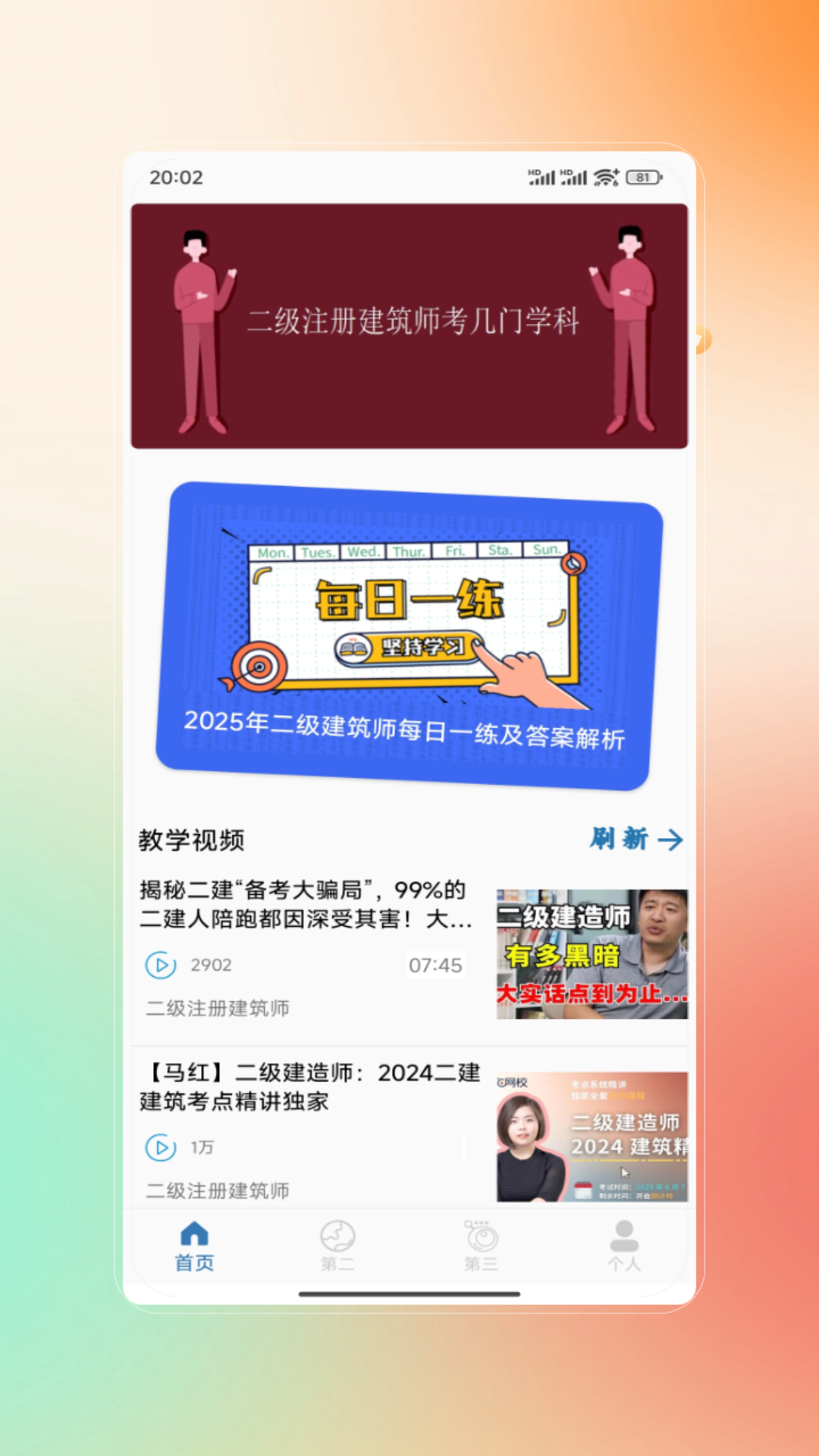Viewport: 819px width, 1456px height.
Task: Open the 【马红】二级建造师 video
Action: pyautogui.click(x=309, y=1086)
